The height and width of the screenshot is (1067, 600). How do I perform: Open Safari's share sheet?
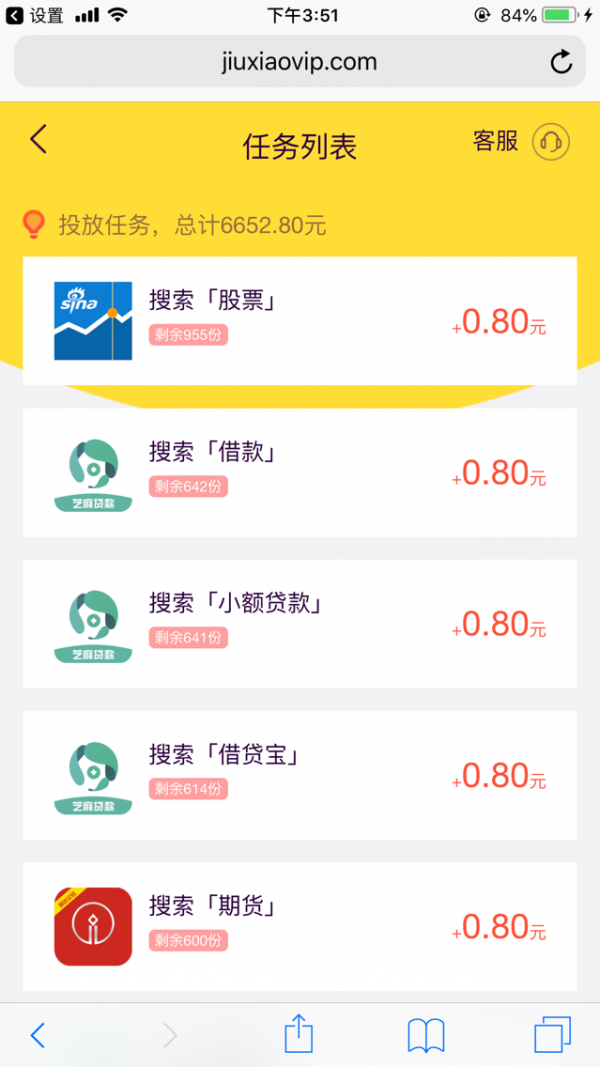coord(299,1034)
